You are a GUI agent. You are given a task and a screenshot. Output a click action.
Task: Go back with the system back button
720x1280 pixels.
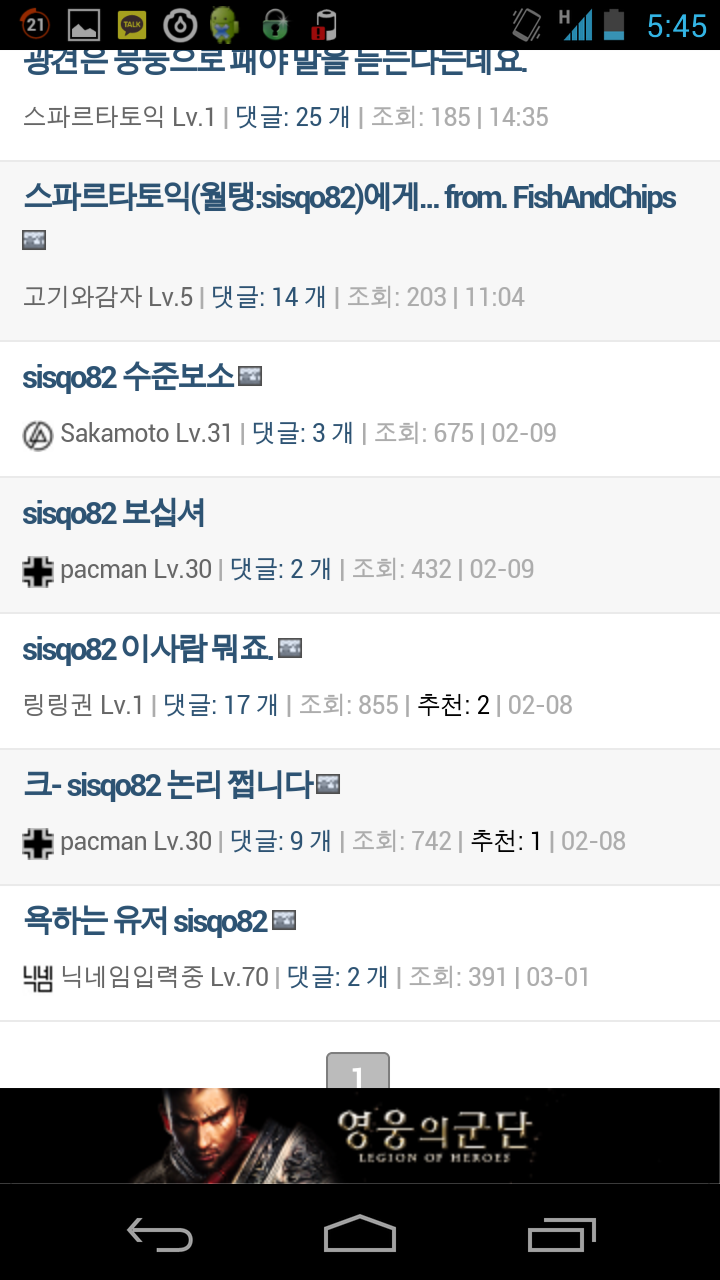click(160, 1234)
